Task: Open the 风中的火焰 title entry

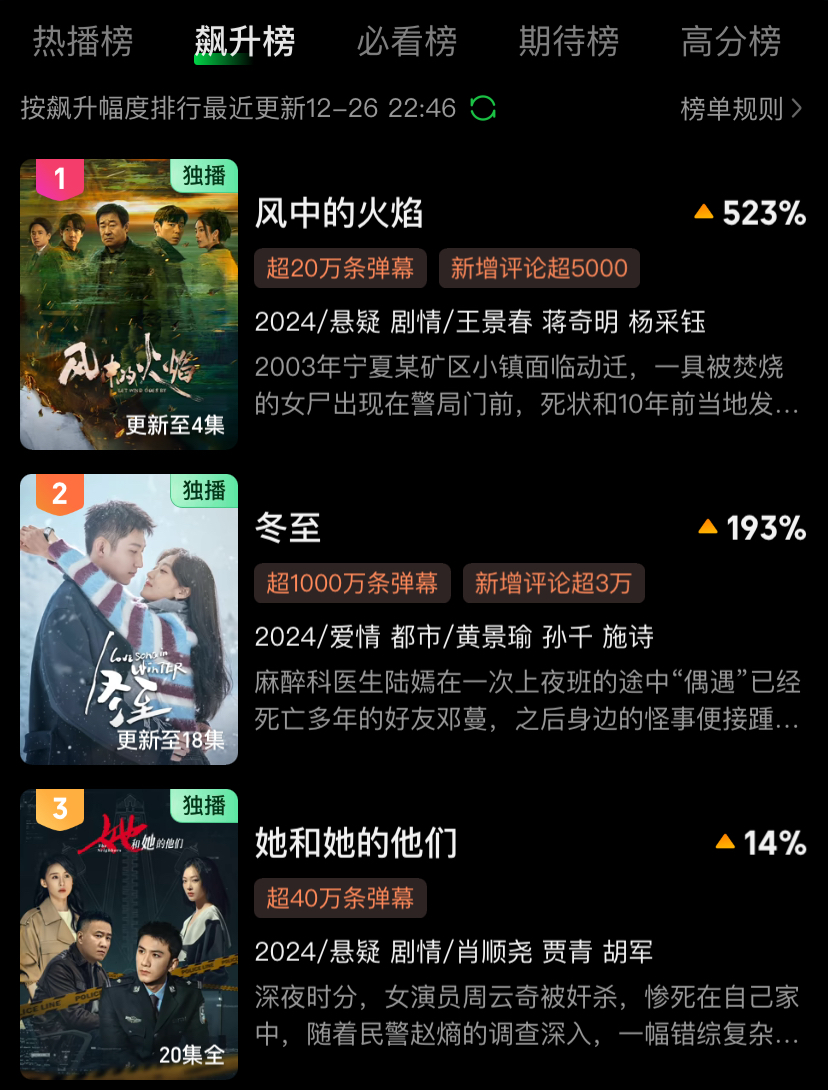Action: [x=340, y=213]
